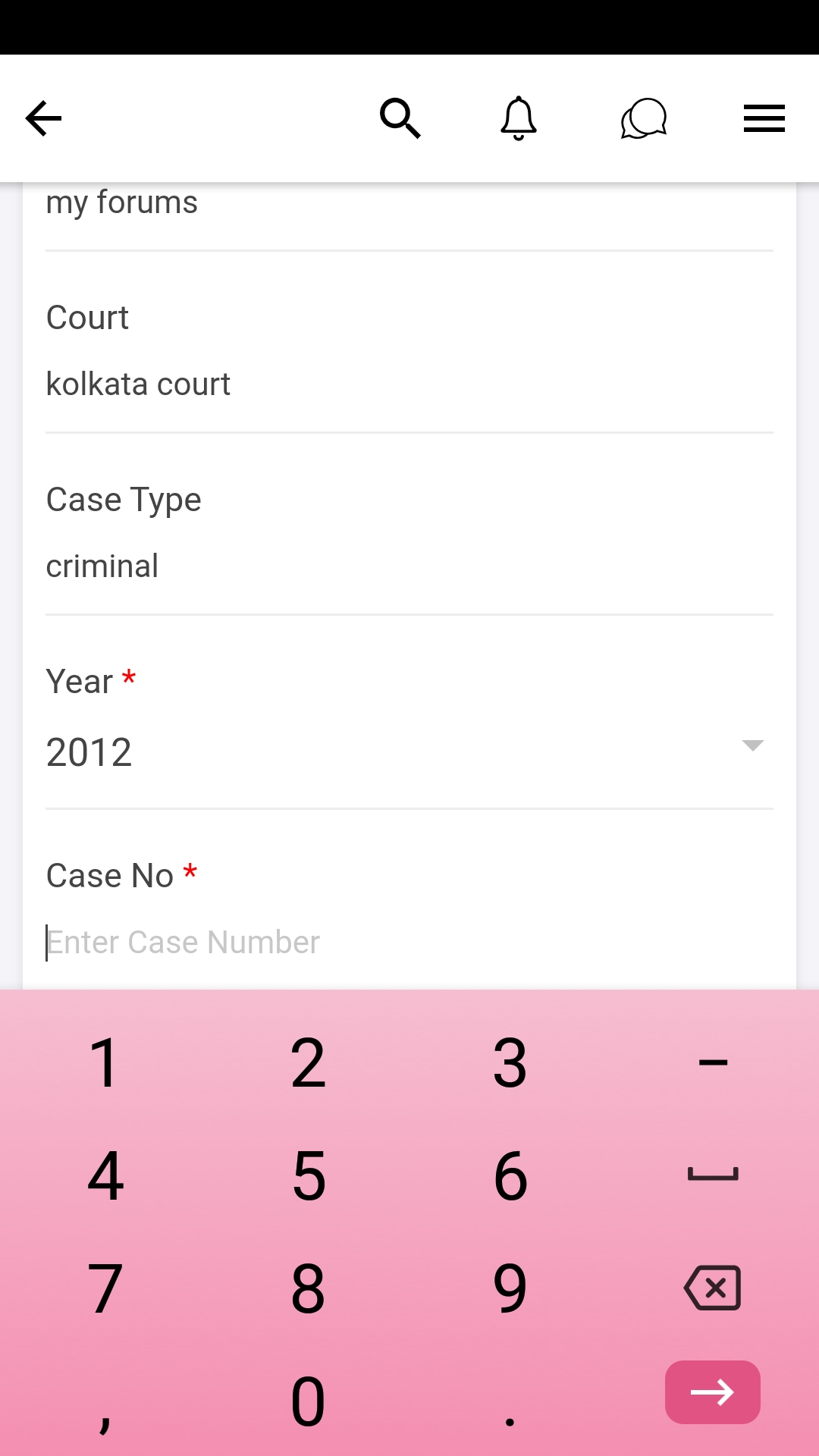Viewport: 819px width, 1456px height.
Task: Edit the Court field
Action: coord(409,384)
